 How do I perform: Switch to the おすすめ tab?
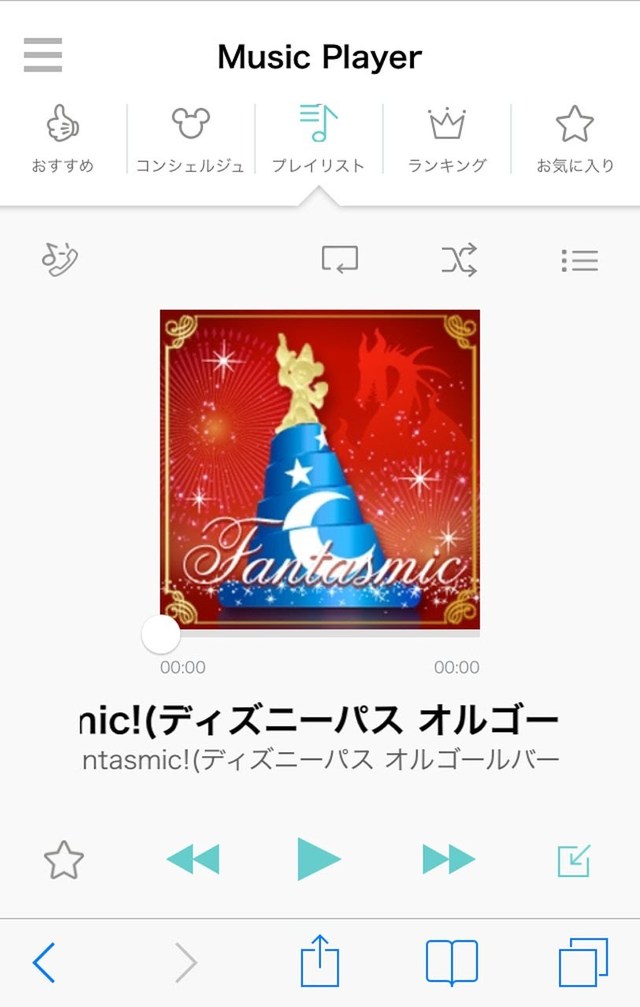pos(63,140)
